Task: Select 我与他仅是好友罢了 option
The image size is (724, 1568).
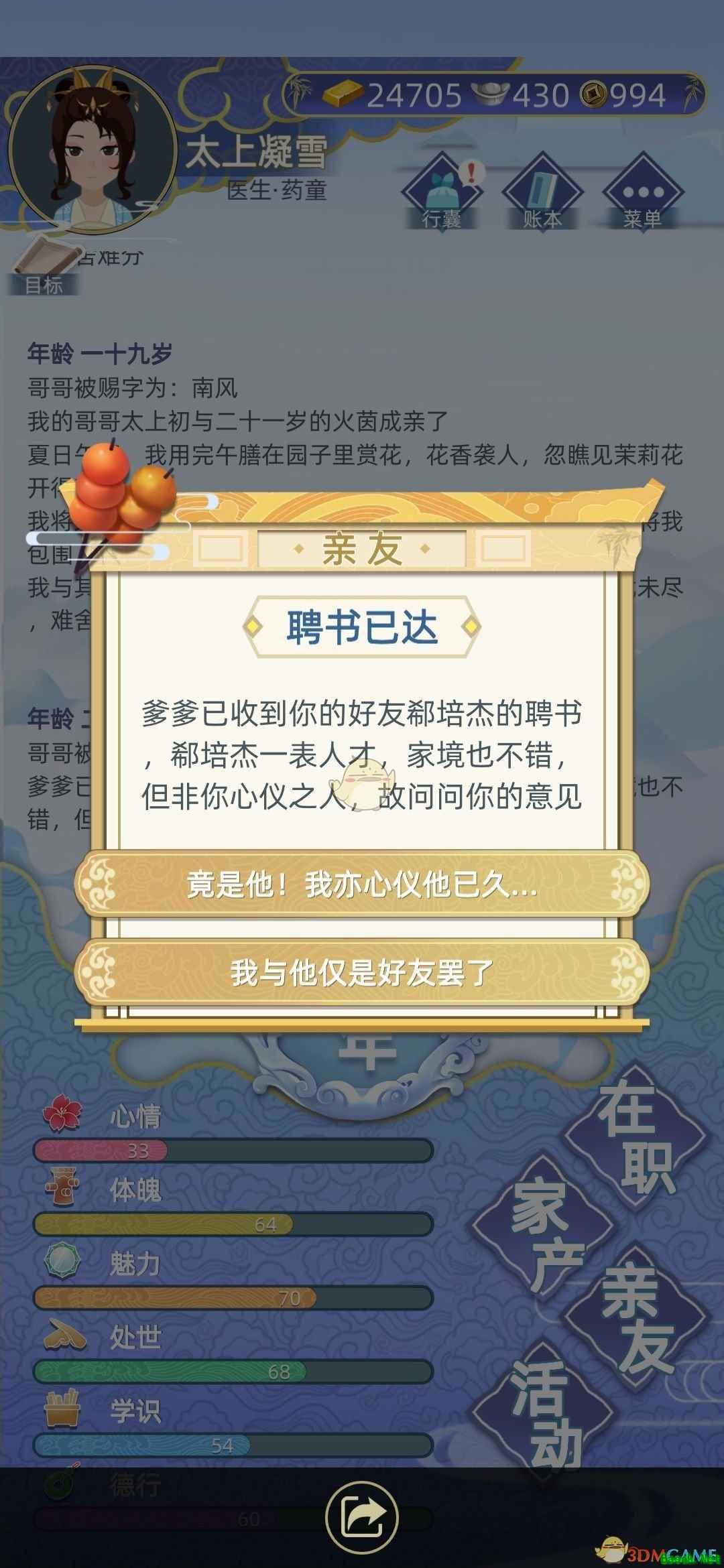Action: [362, 973]
